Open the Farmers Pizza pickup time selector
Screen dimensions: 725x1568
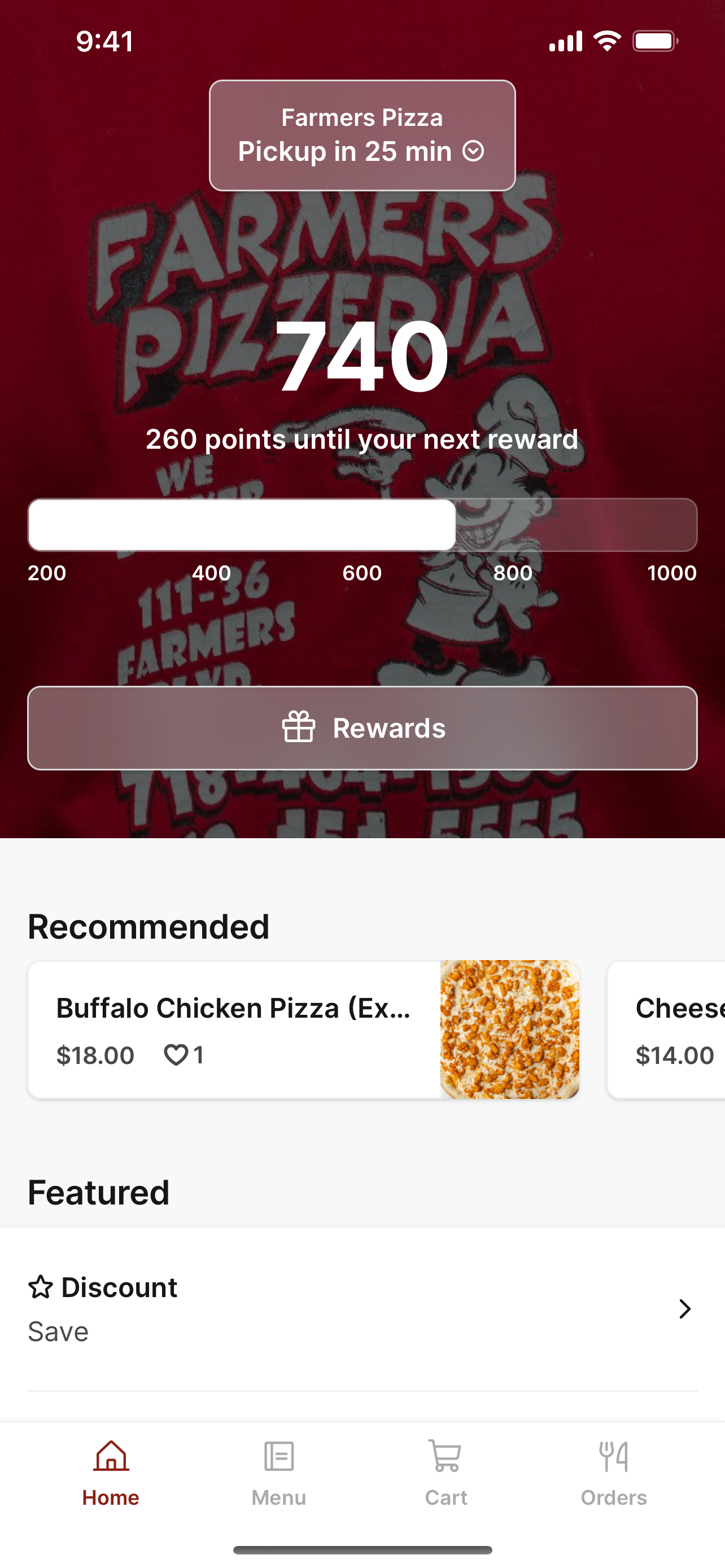point(362,135)
